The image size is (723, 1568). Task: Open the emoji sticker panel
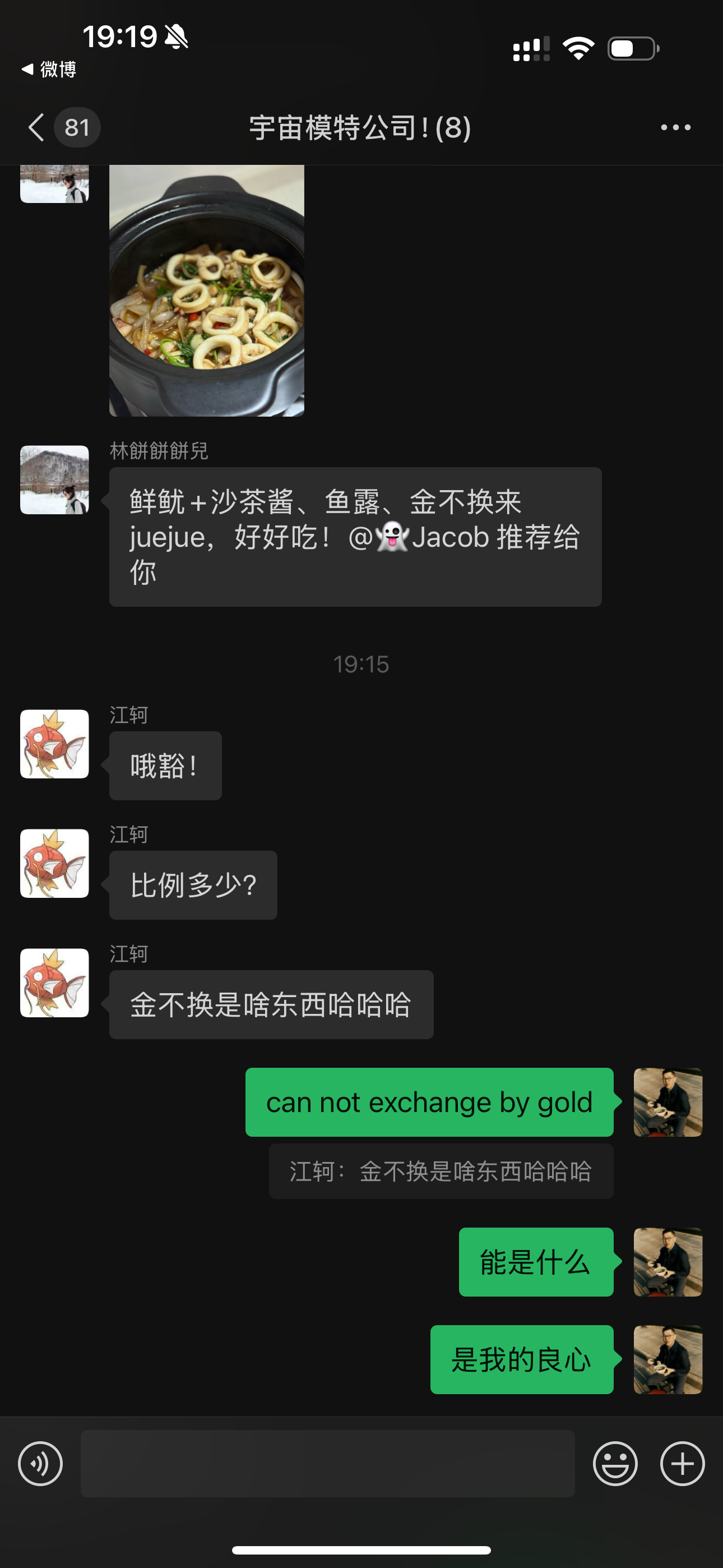pyautogui.click(x=615, y=1464)
